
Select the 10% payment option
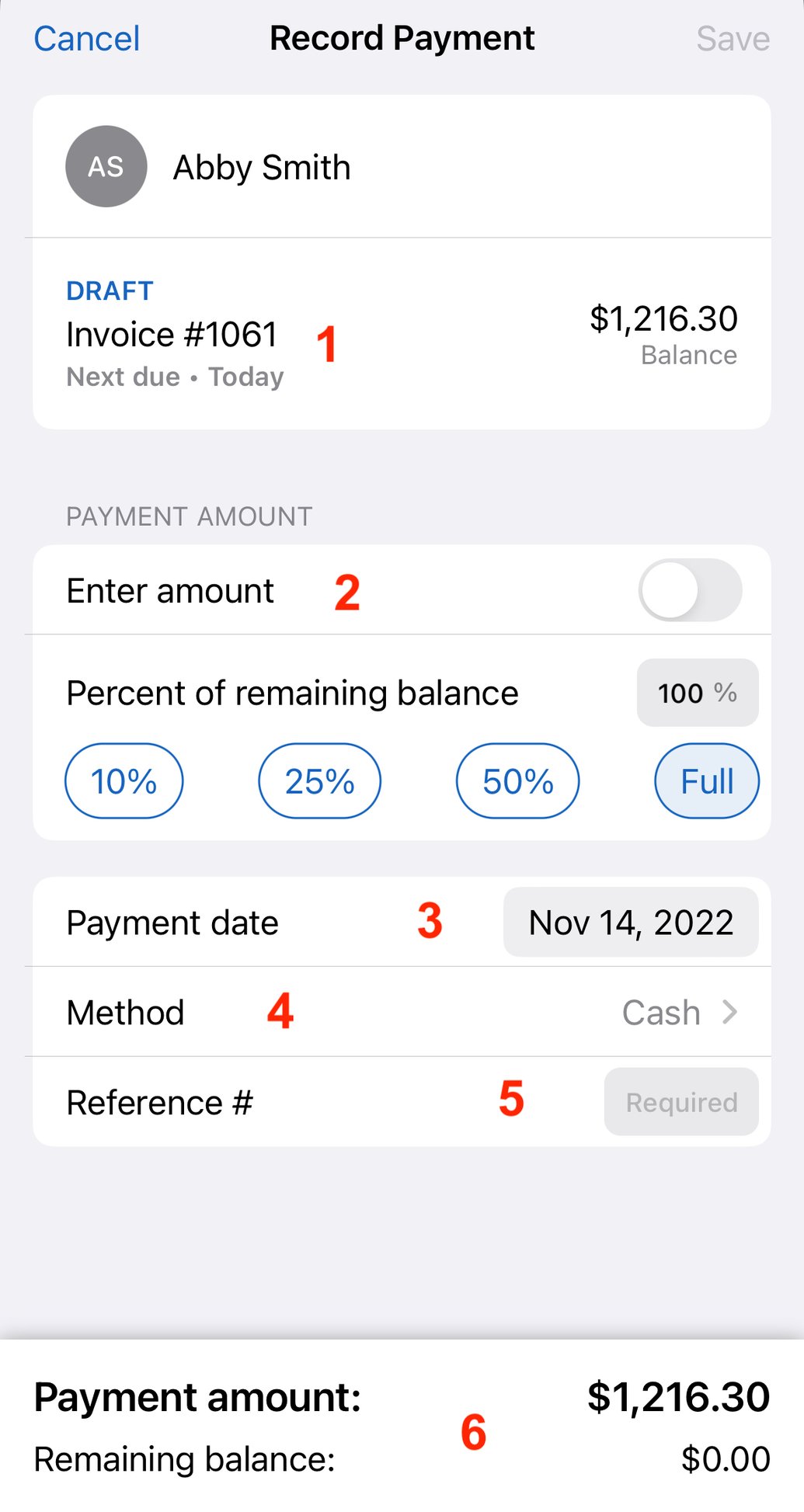[x=124, y=781]
